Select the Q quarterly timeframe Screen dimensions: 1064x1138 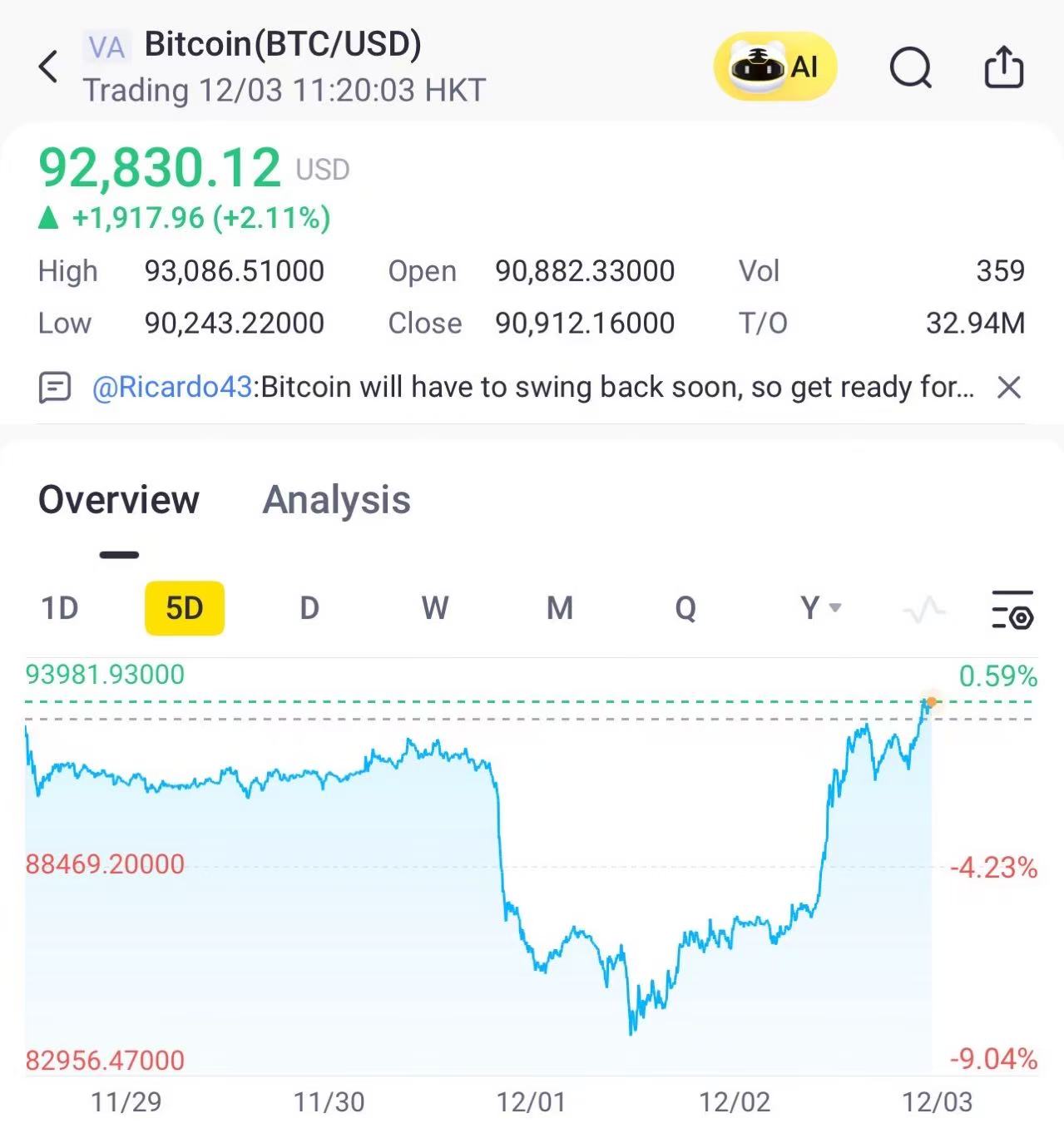tap(684, 608)
